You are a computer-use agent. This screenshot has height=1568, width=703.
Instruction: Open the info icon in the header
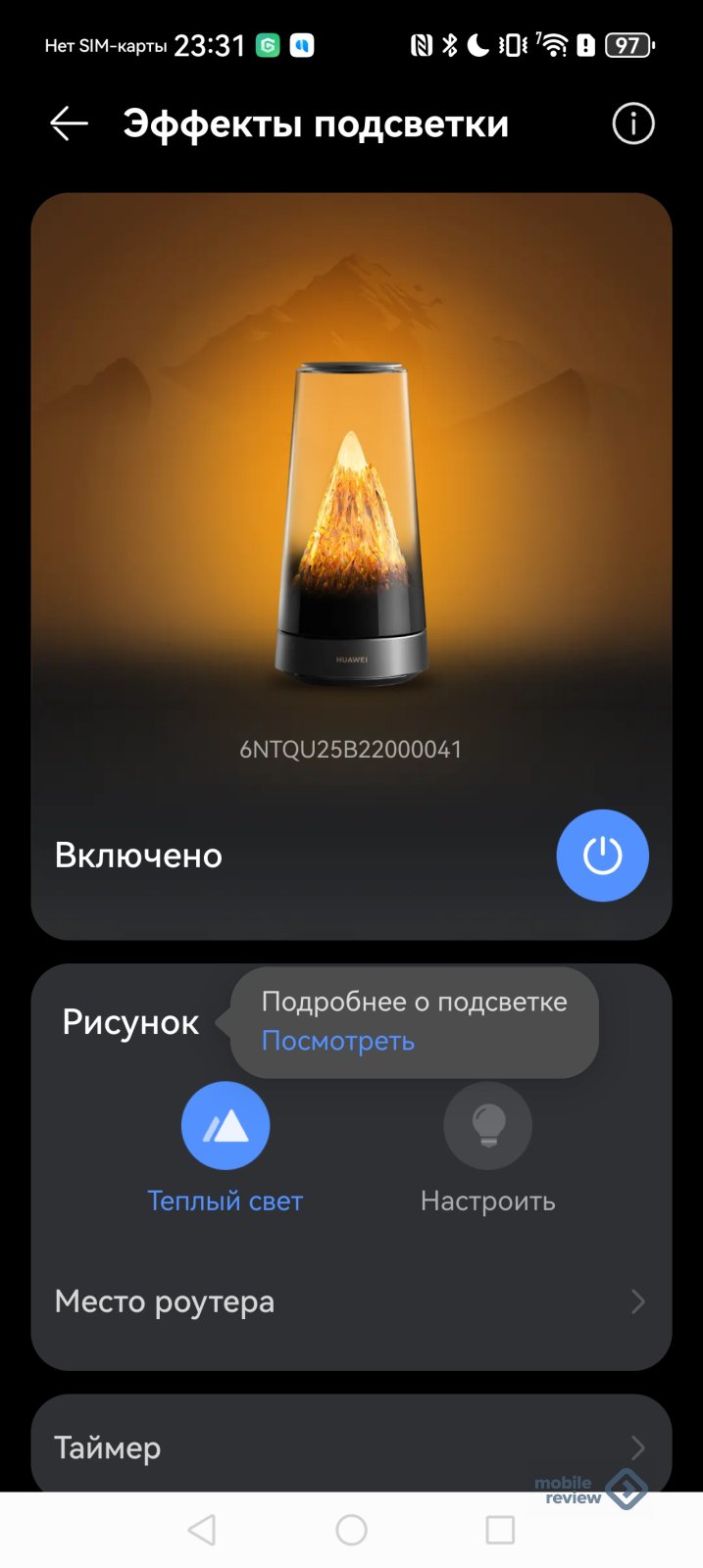(632, 124)
